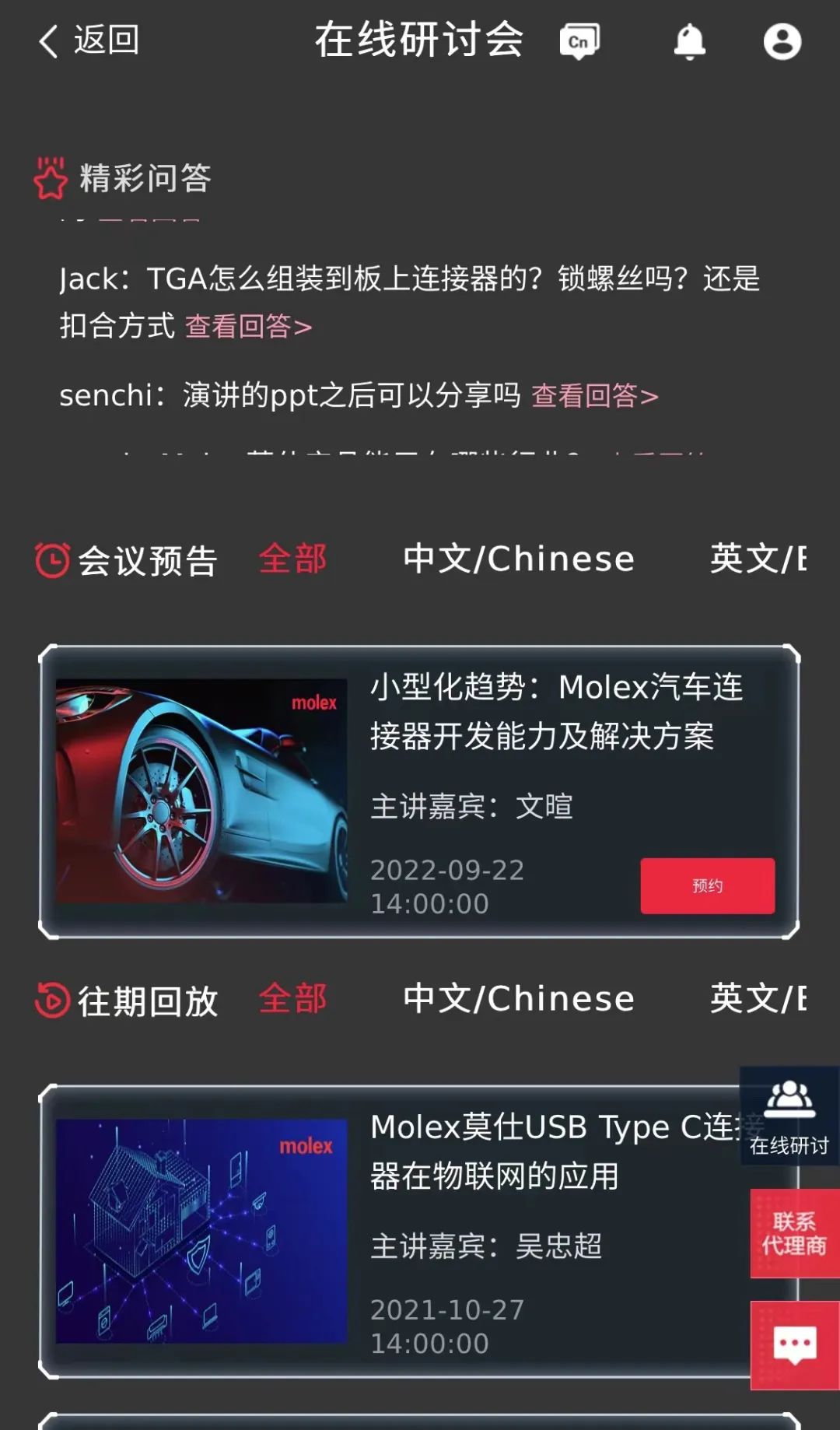Contact a distributor via 联系代理商
The image size is (840, 1430).
tap(794, 1233)
